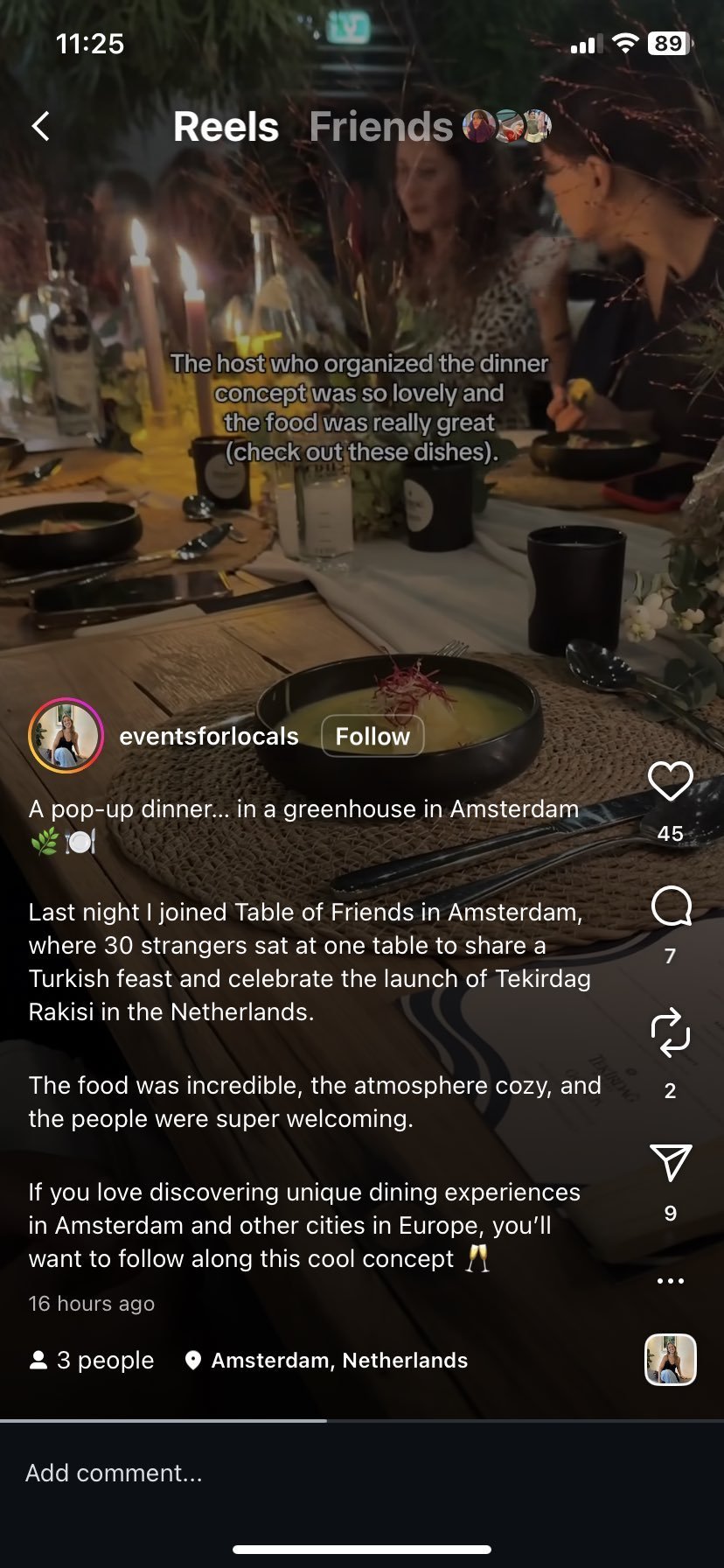Like this reel with the heart
The width and height of the screenshot is (724, 1568).
[670, 780]
